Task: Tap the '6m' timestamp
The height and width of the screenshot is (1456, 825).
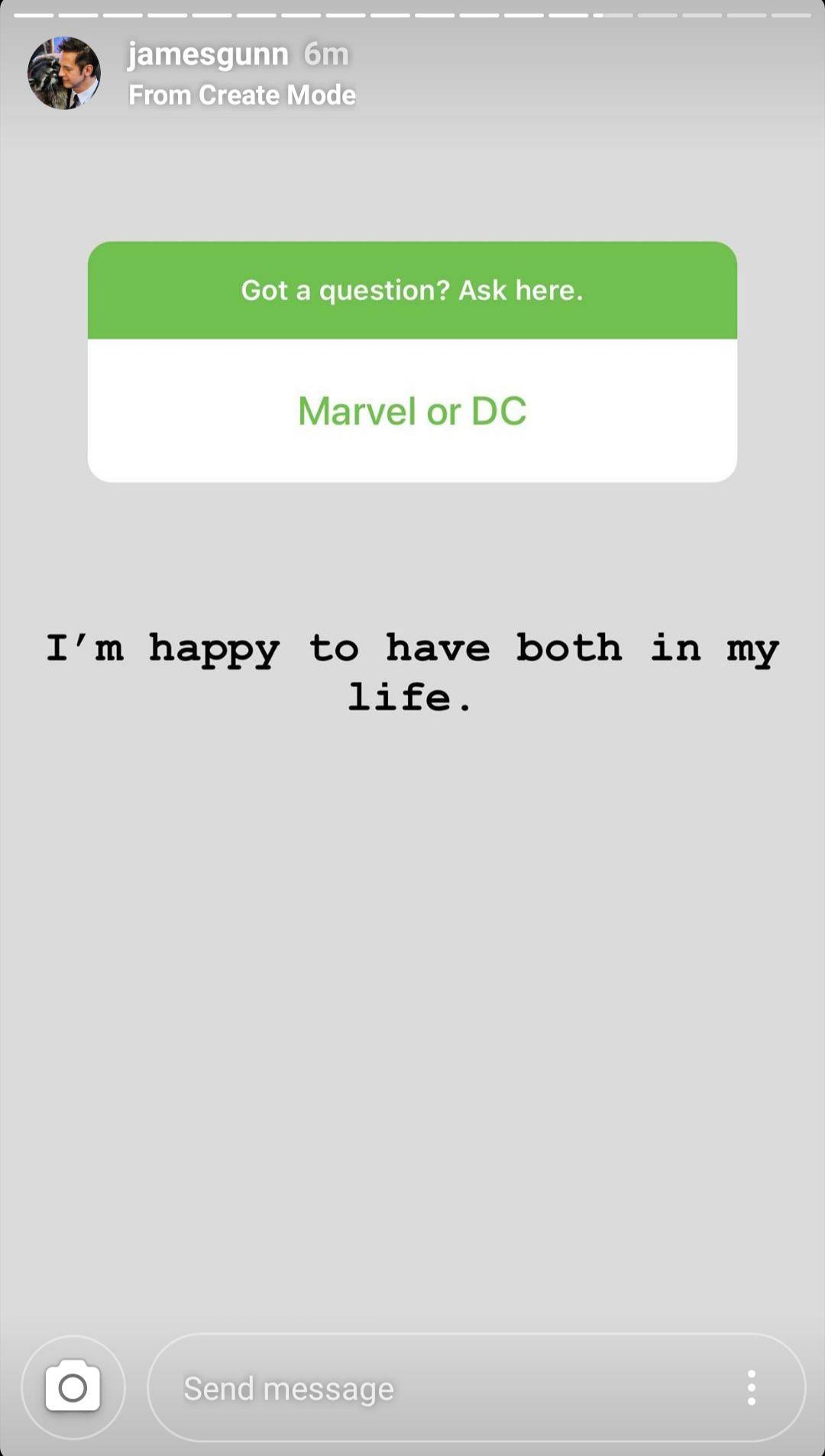Action: pos(327,53)
